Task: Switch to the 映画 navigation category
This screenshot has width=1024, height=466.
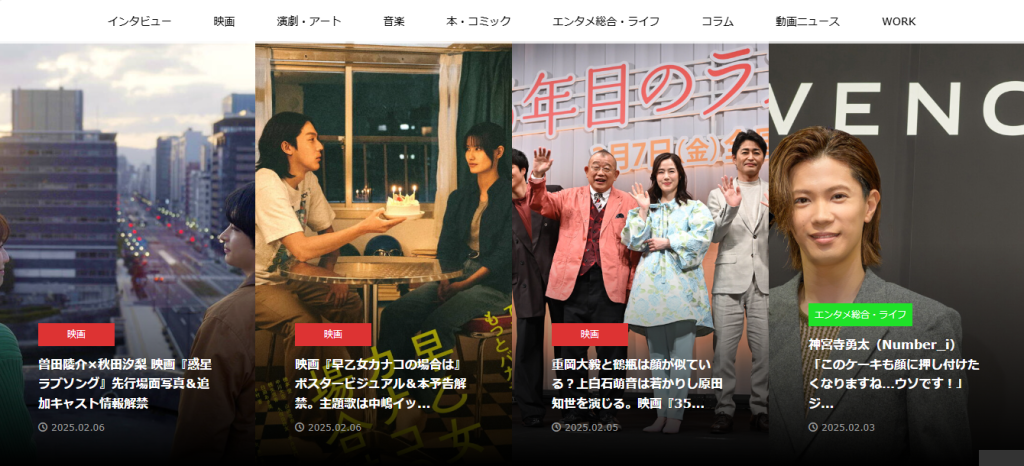Action: click(224, 21)
